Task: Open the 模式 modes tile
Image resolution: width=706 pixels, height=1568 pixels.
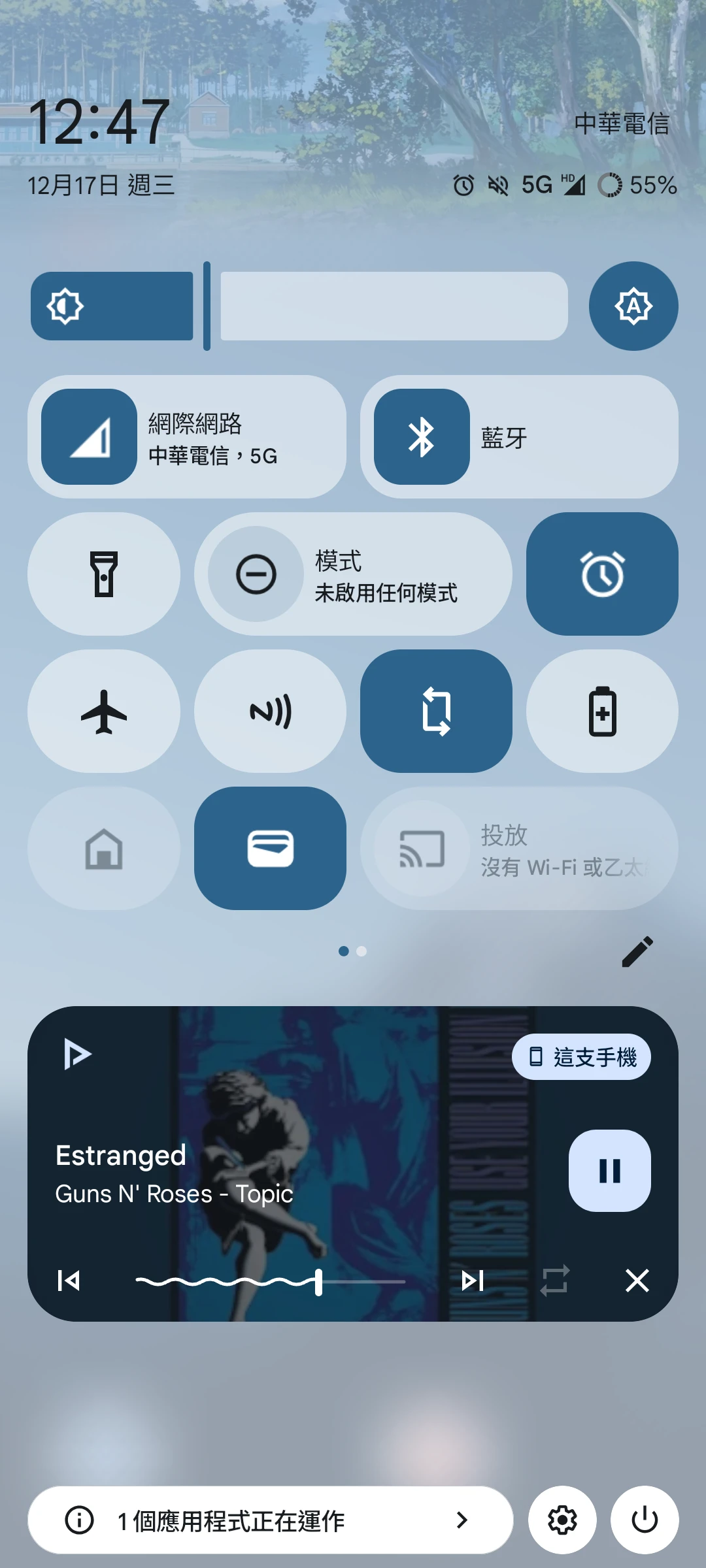Action: [x=353, y=574]
